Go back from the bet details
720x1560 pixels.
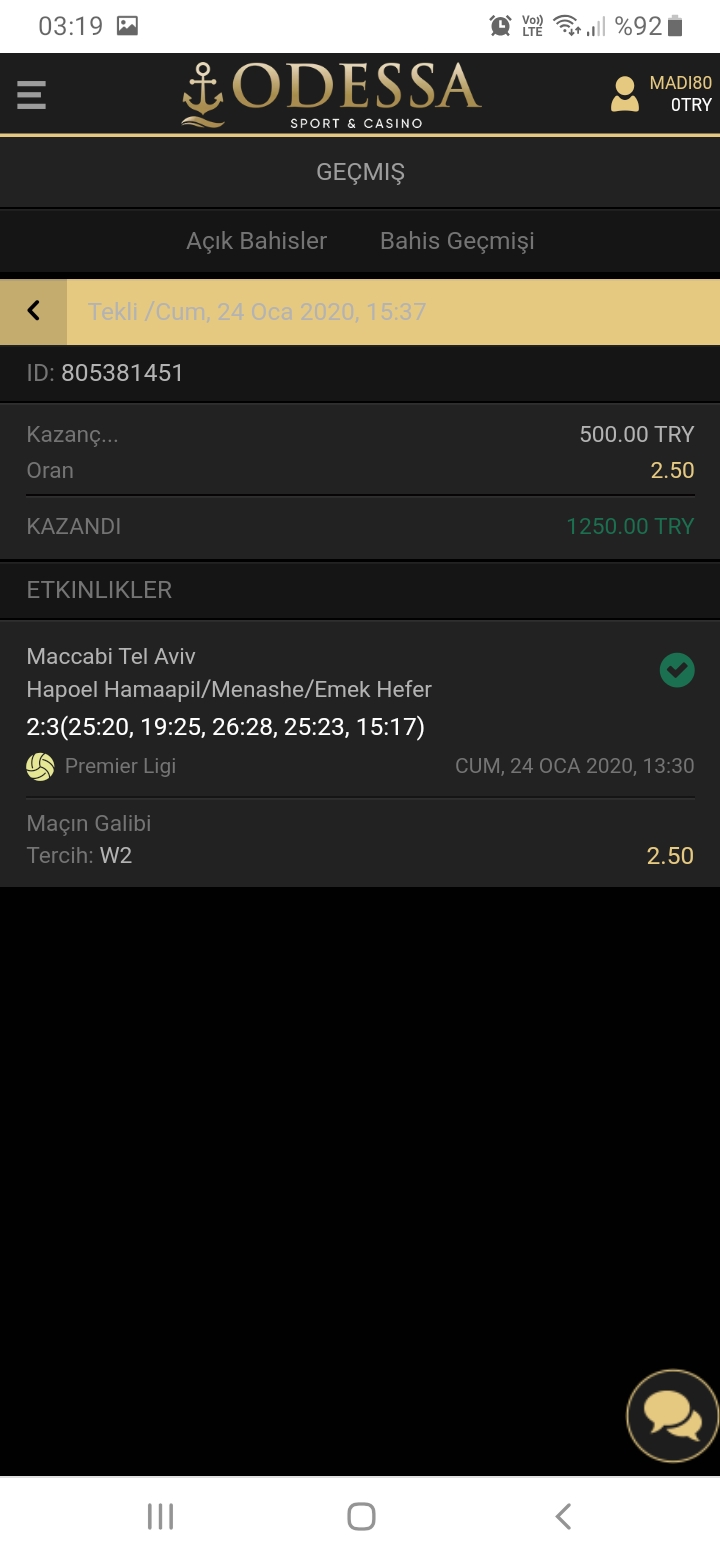pyautogui.click(x=33, y=311)
